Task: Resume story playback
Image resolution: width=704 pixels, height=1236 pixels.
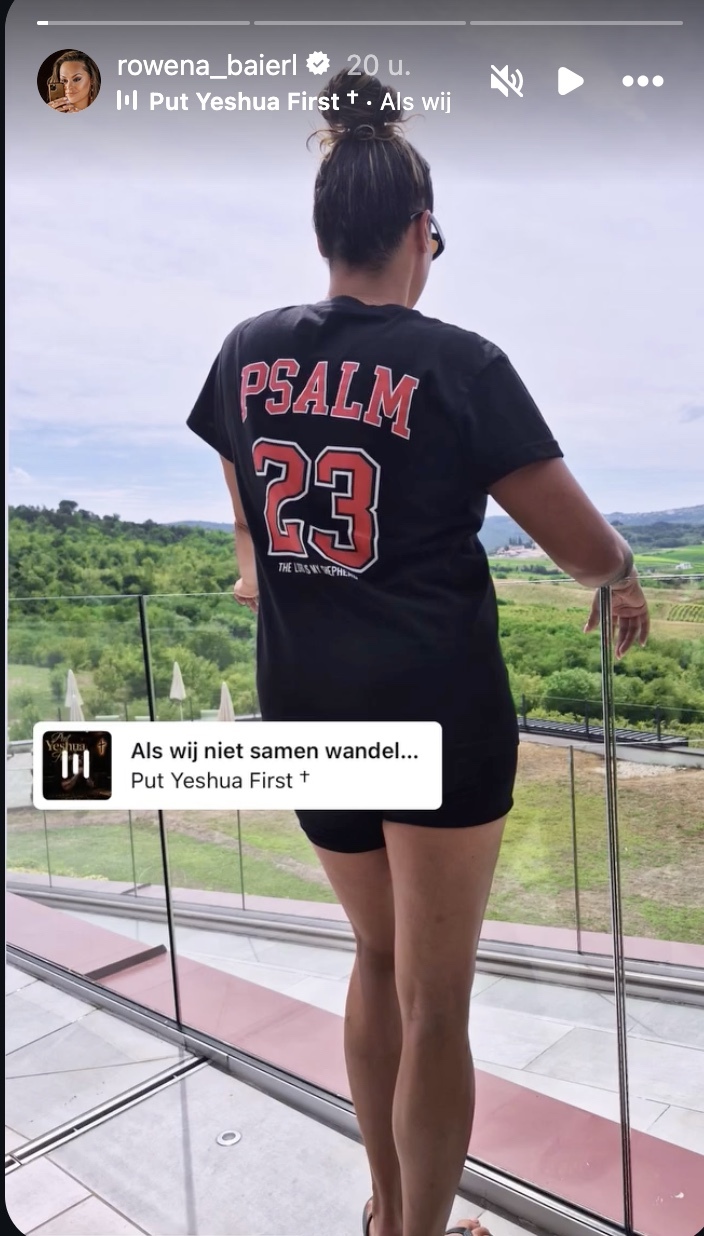Action: tap(570, 81)
